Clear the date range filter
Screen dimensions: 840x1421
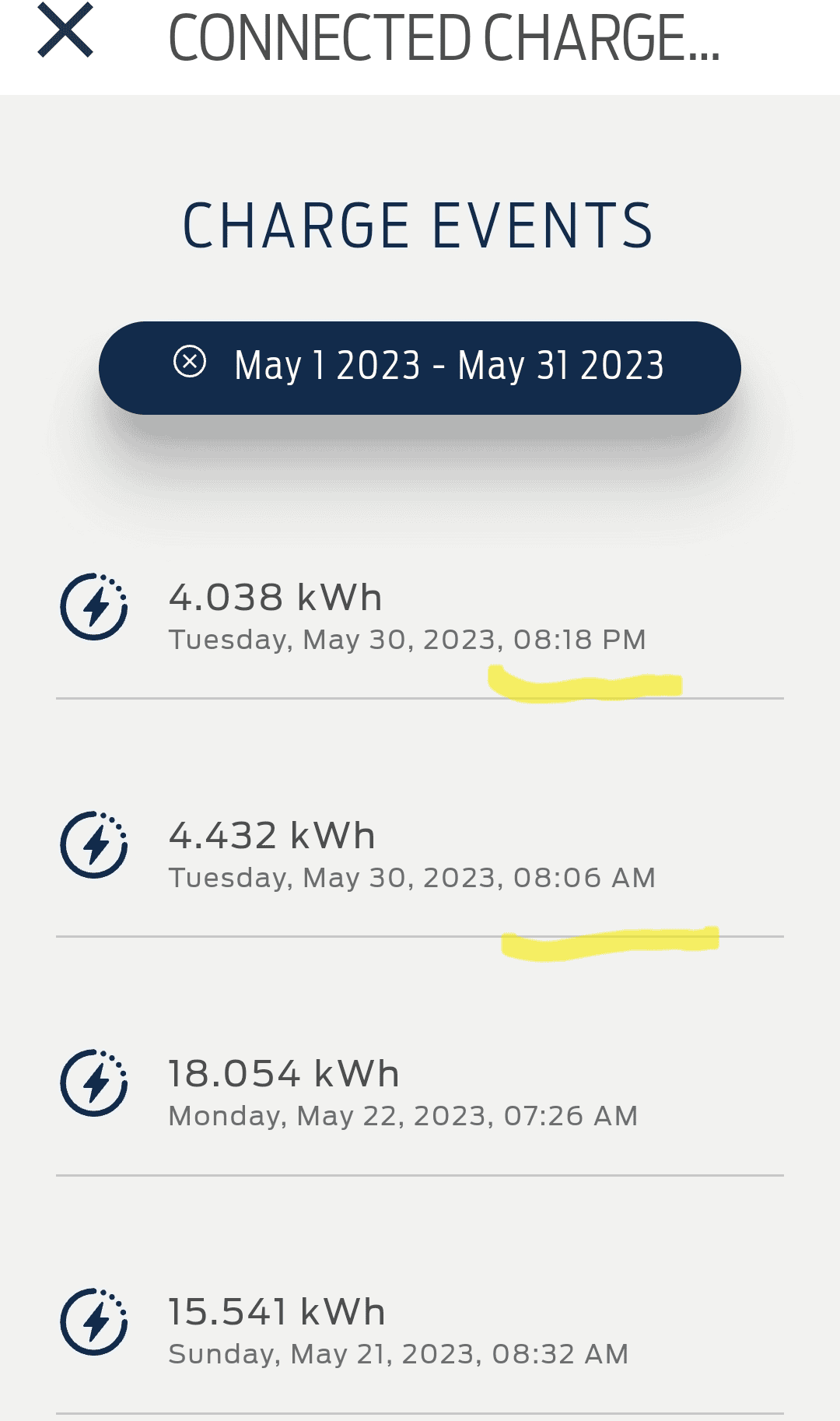point(190,362)
